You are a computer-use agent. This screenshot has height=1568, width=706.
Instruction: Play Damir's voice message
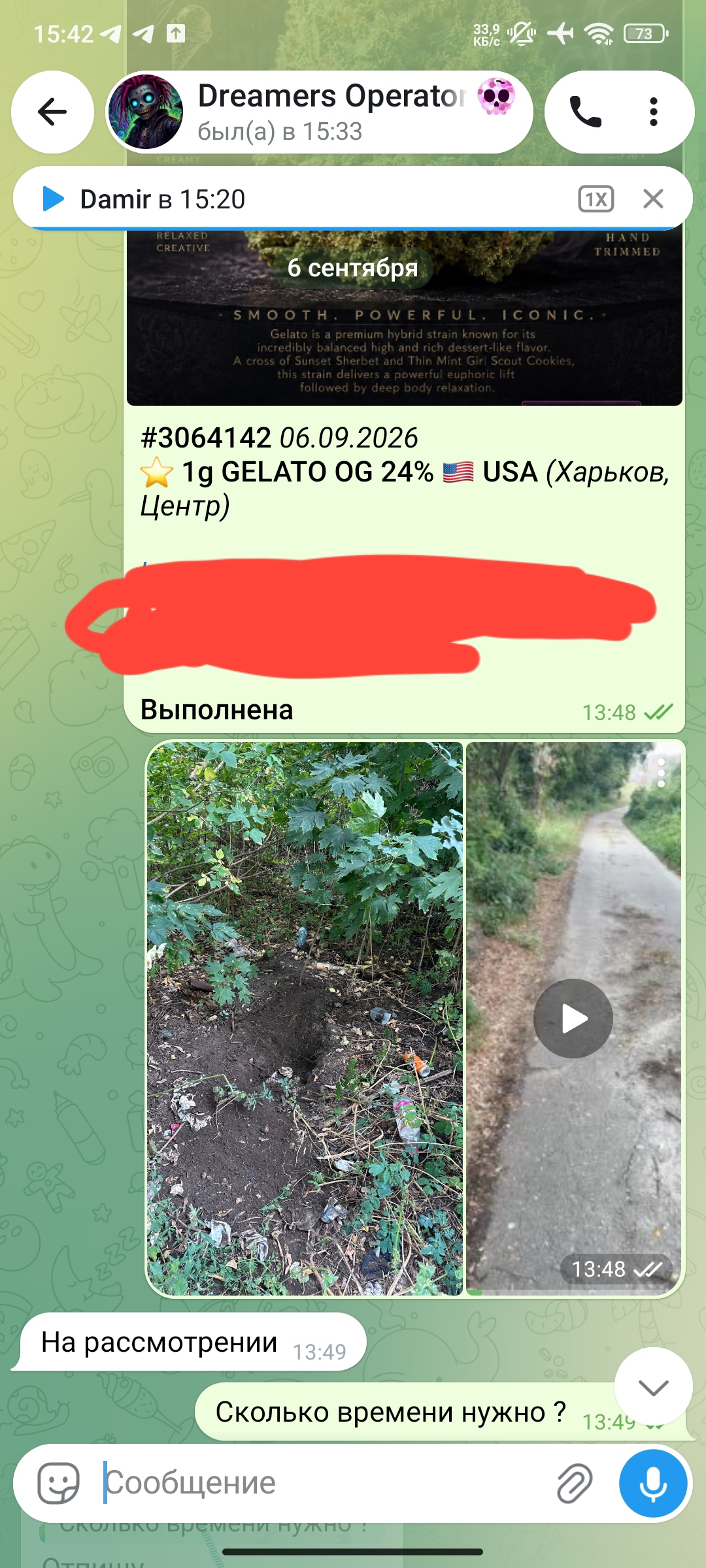(53, 199)
